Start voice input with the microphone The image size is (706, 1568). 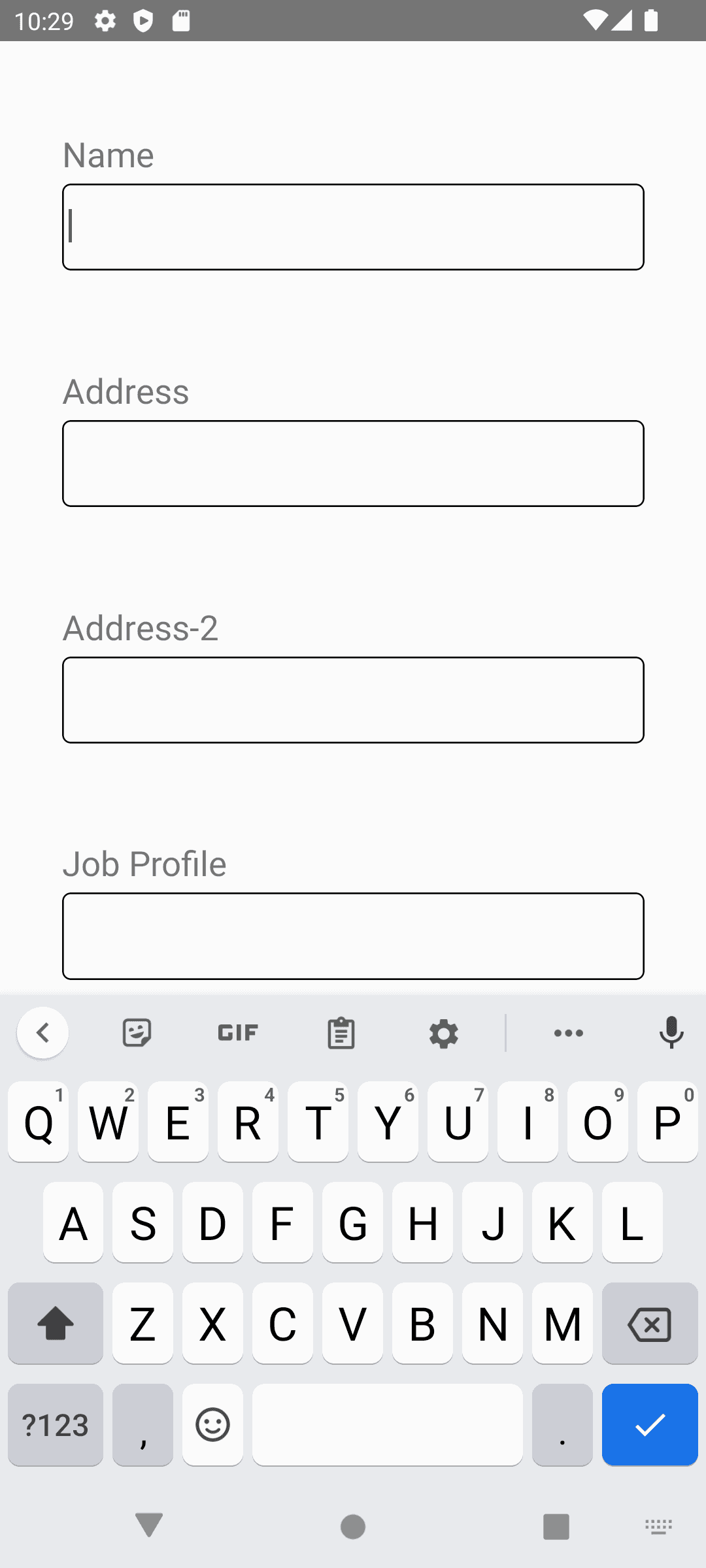click(x=671, y=1033)
